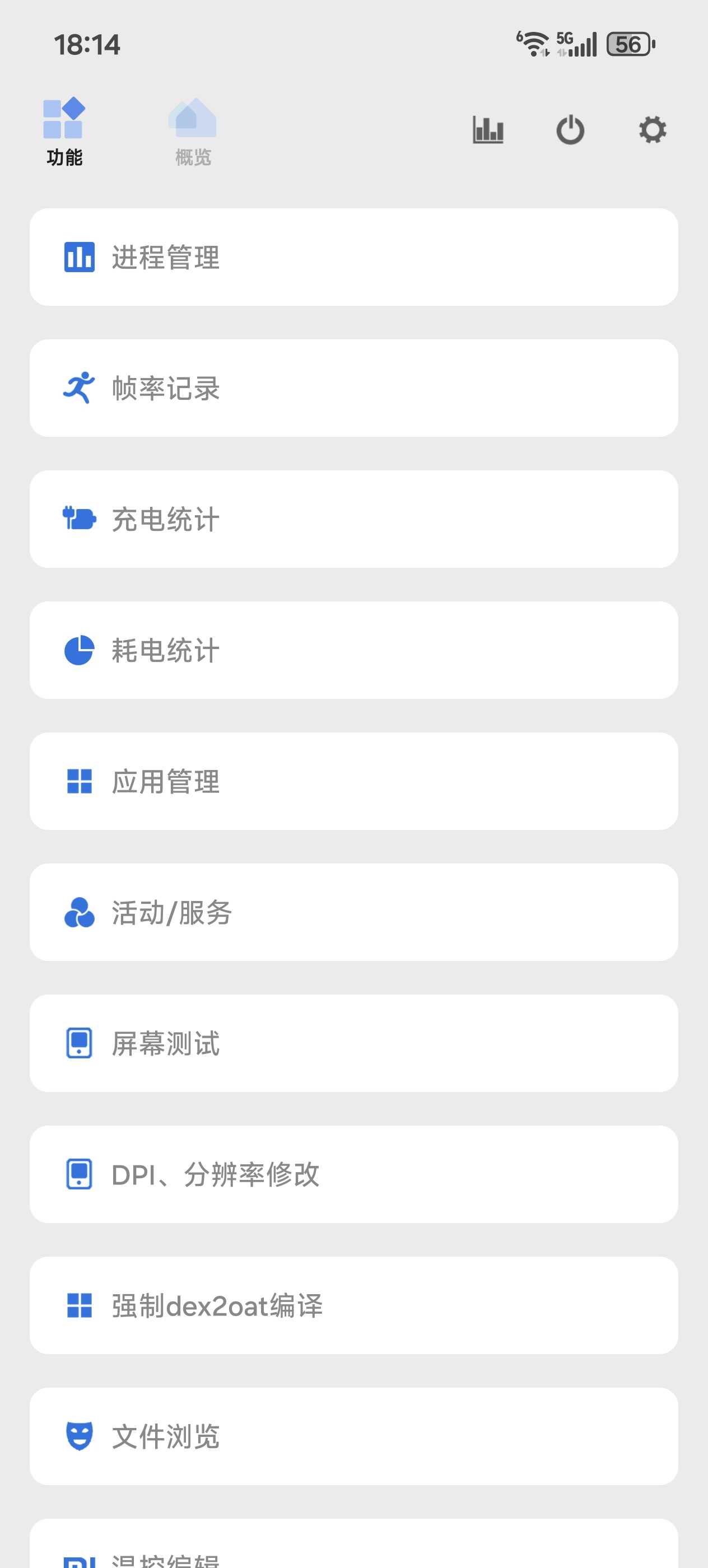Viewport: 708px width, 1568px height.
Task: Open 充电统计
Action: (353, 519)
